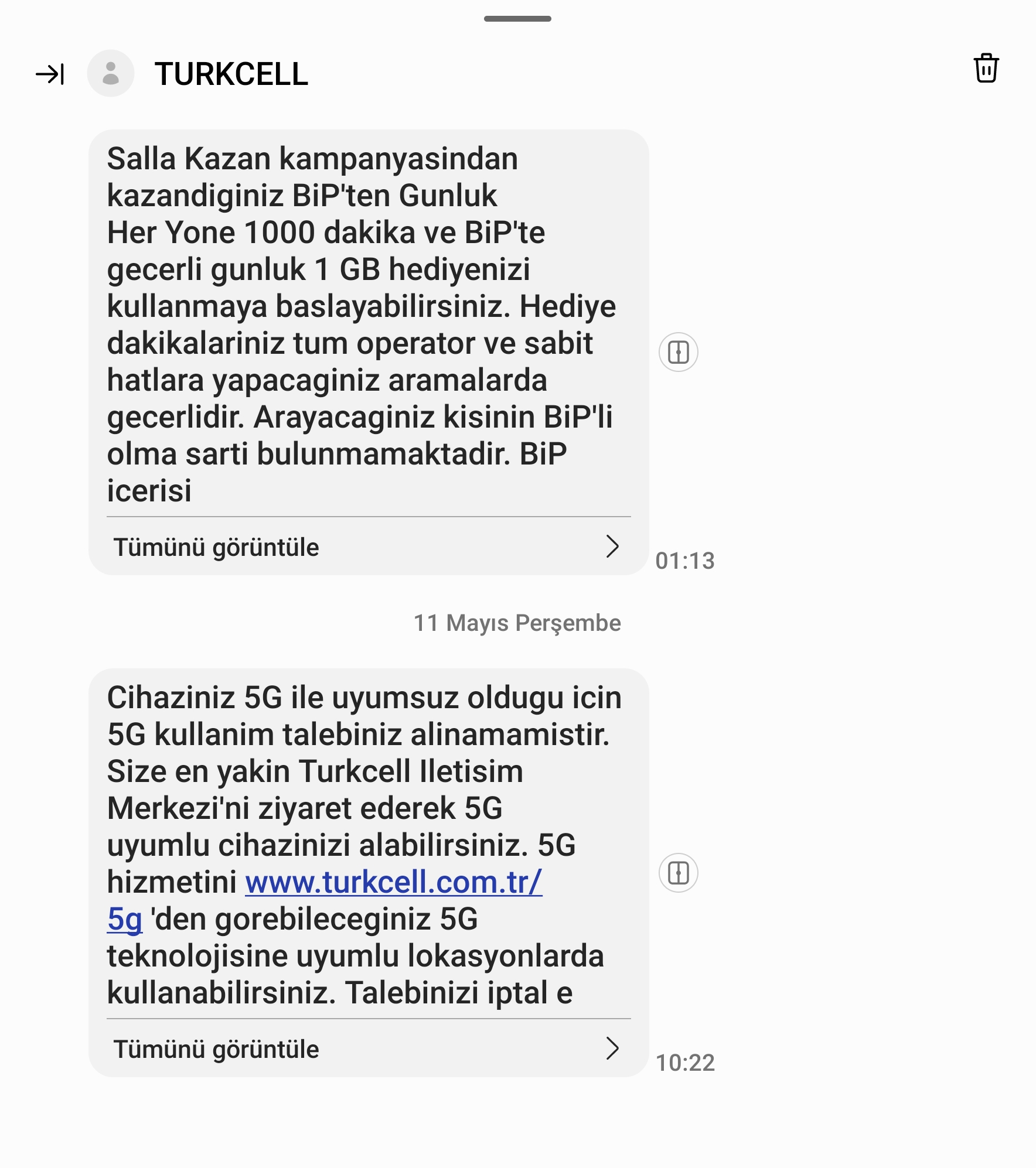This screenshot has height=1168, width=1036.
Task: Delete conversation with the trash icon
Action: (x=986, y=68)
